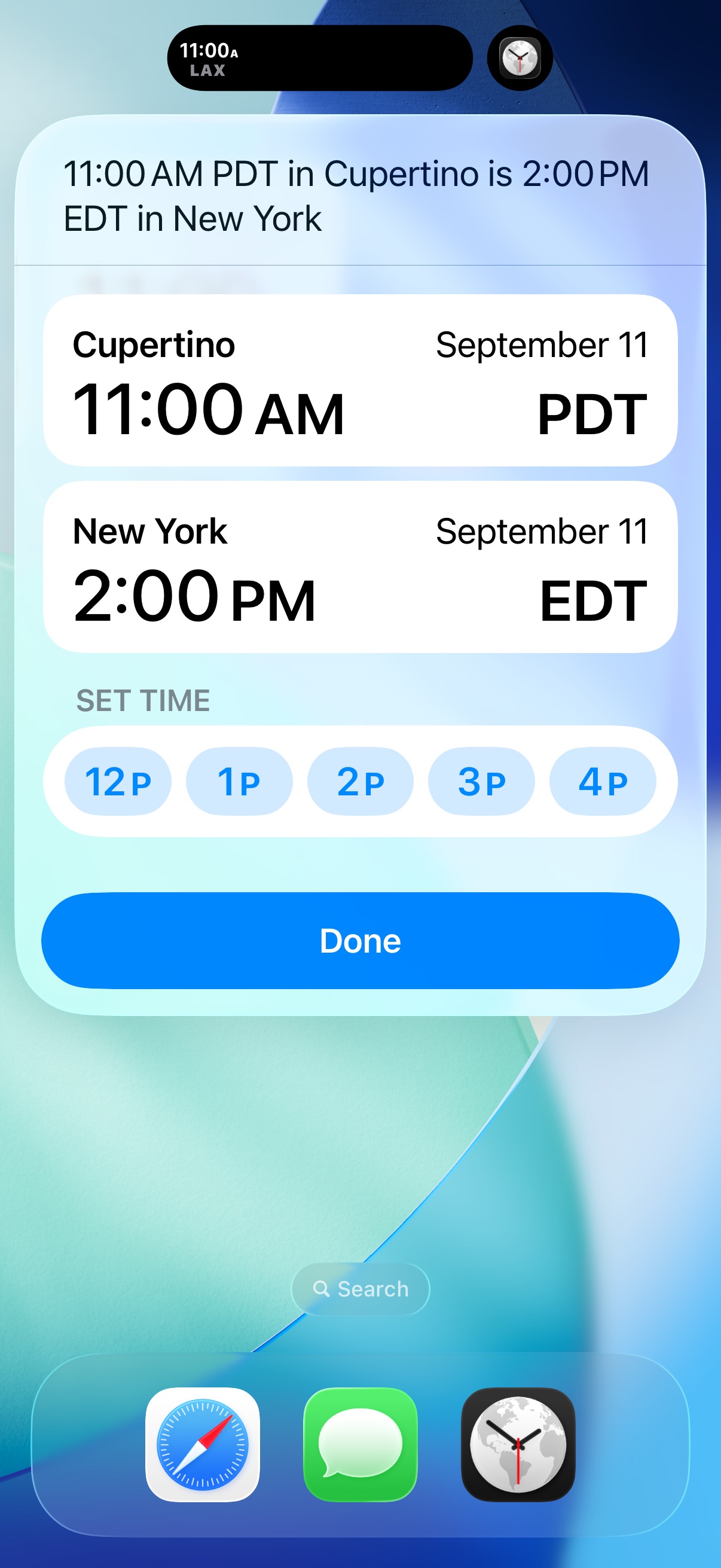This screenshot has width=721, height=1568.
Task: Tap the small clock icon beside Dynamic Island
Action: click(520, 59)
